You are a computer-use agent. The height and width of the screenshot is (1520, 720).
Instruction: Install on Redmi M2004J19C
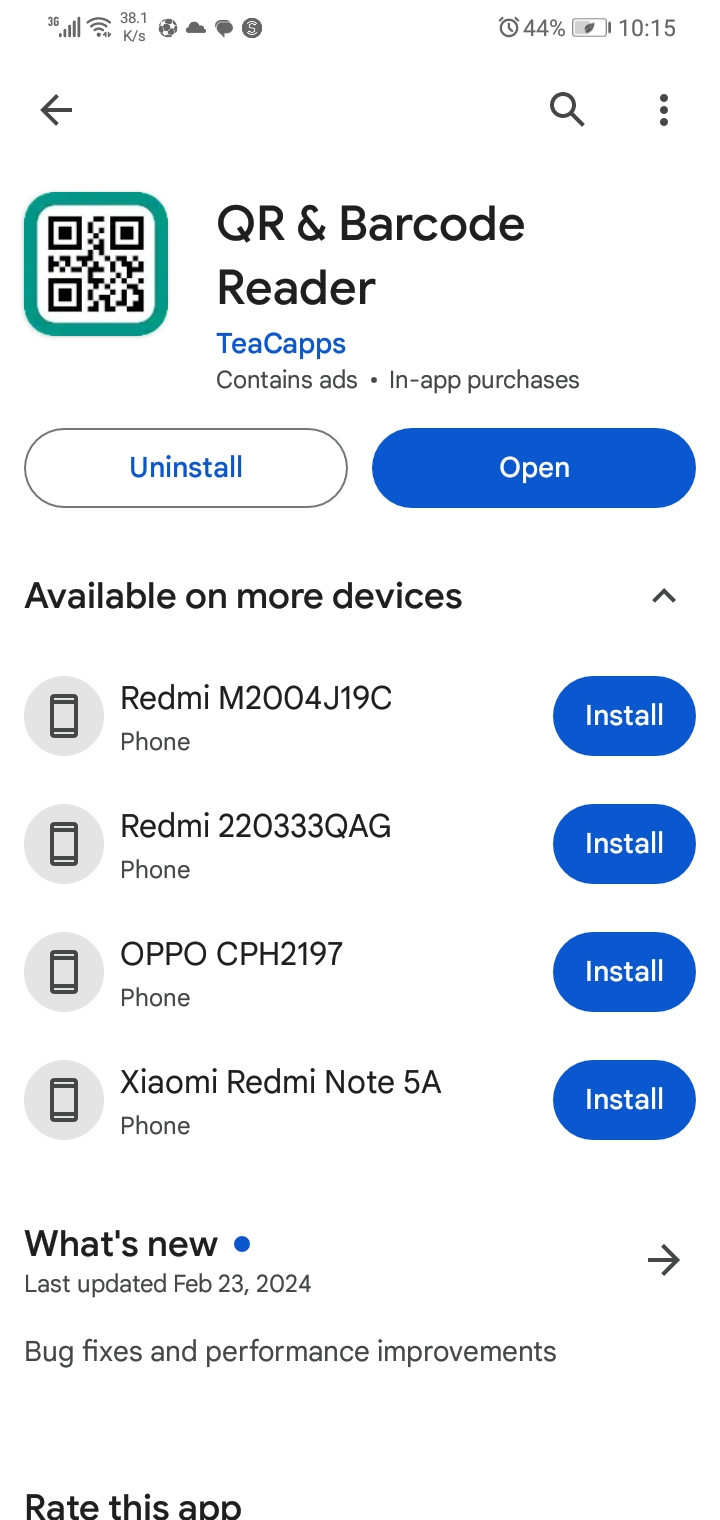pyautogui.click(x=624, y=716)
